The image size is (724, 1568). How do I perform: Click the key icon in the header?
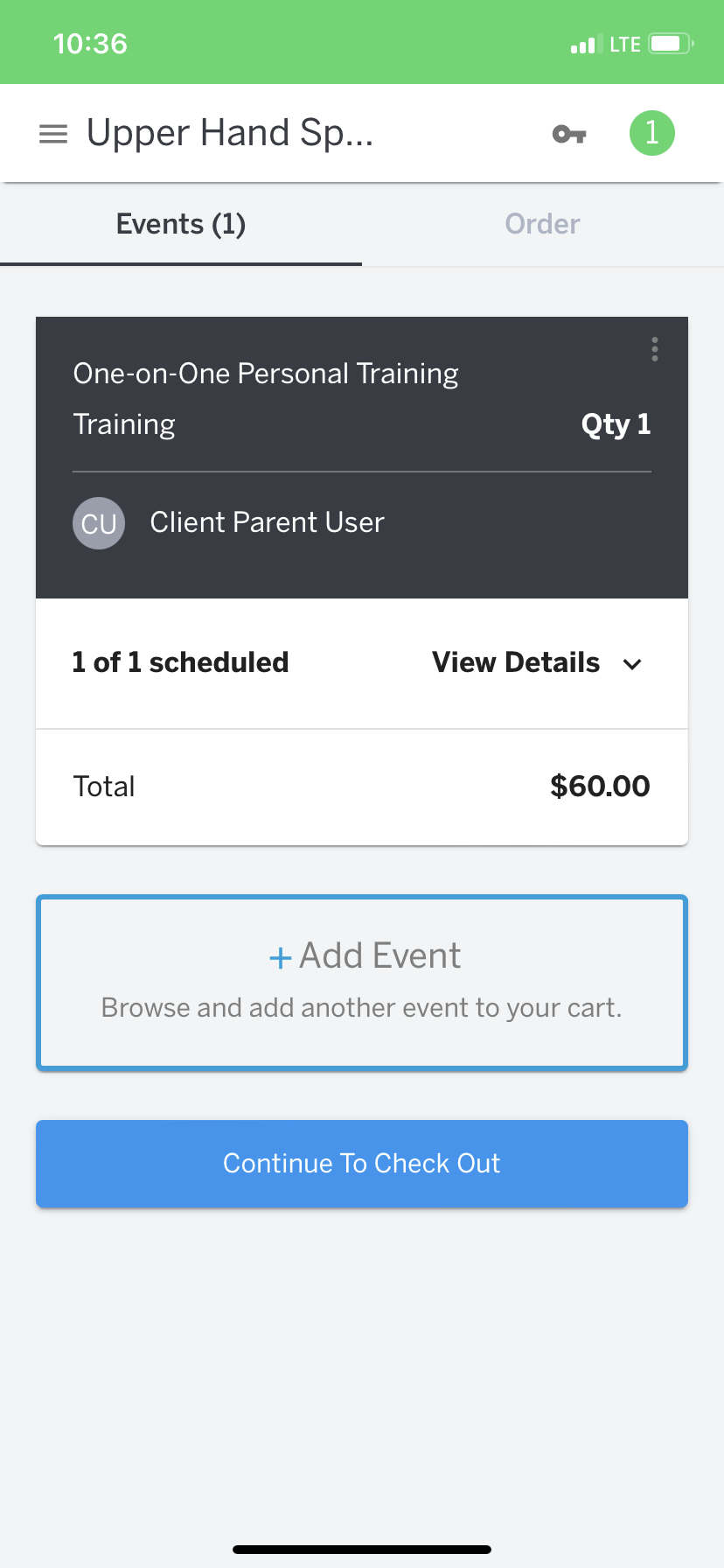pos(568,133)
